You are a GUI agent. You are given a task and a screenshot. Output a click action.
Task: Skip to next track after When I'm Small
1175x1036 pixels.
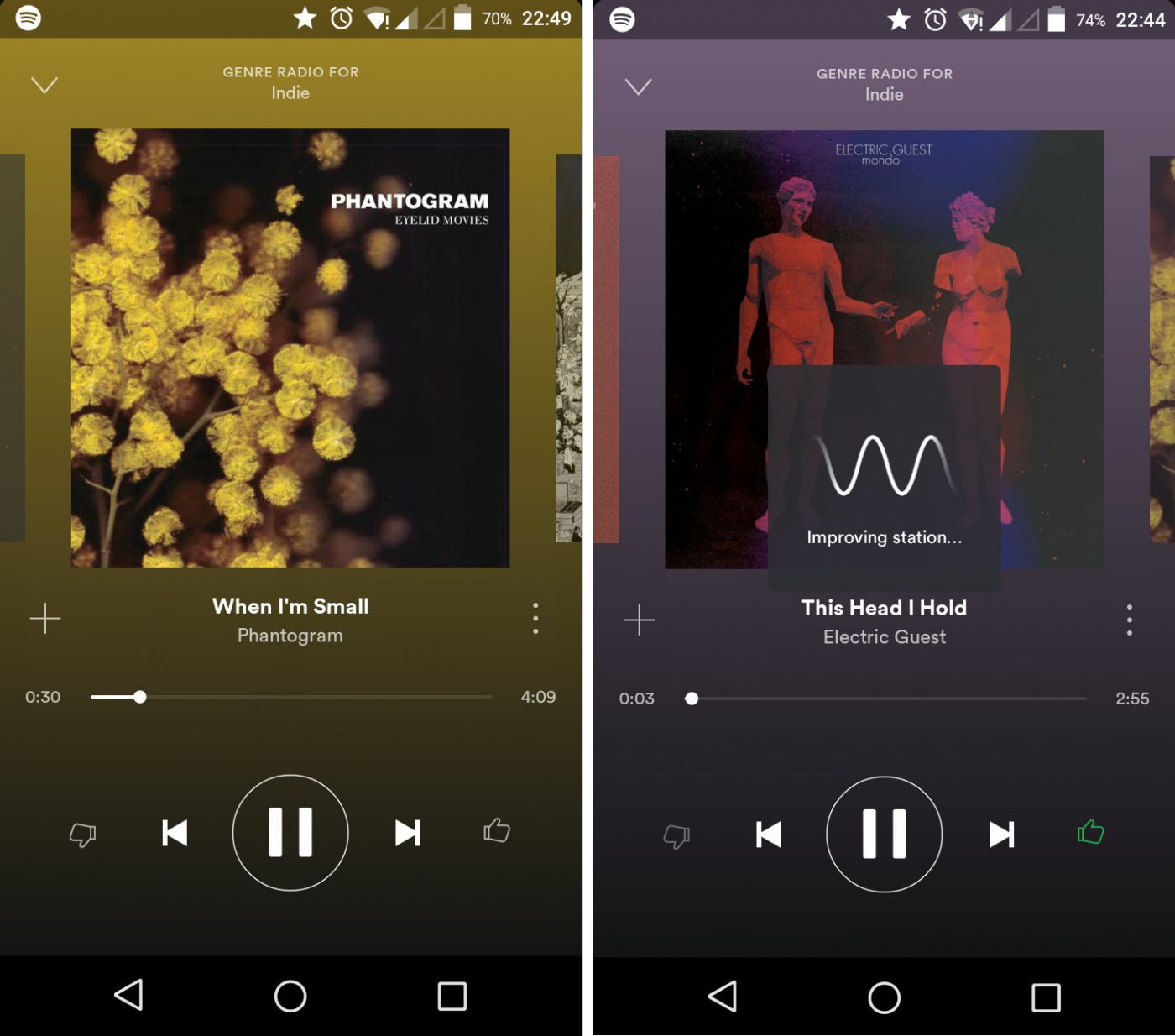click(407, 832)
